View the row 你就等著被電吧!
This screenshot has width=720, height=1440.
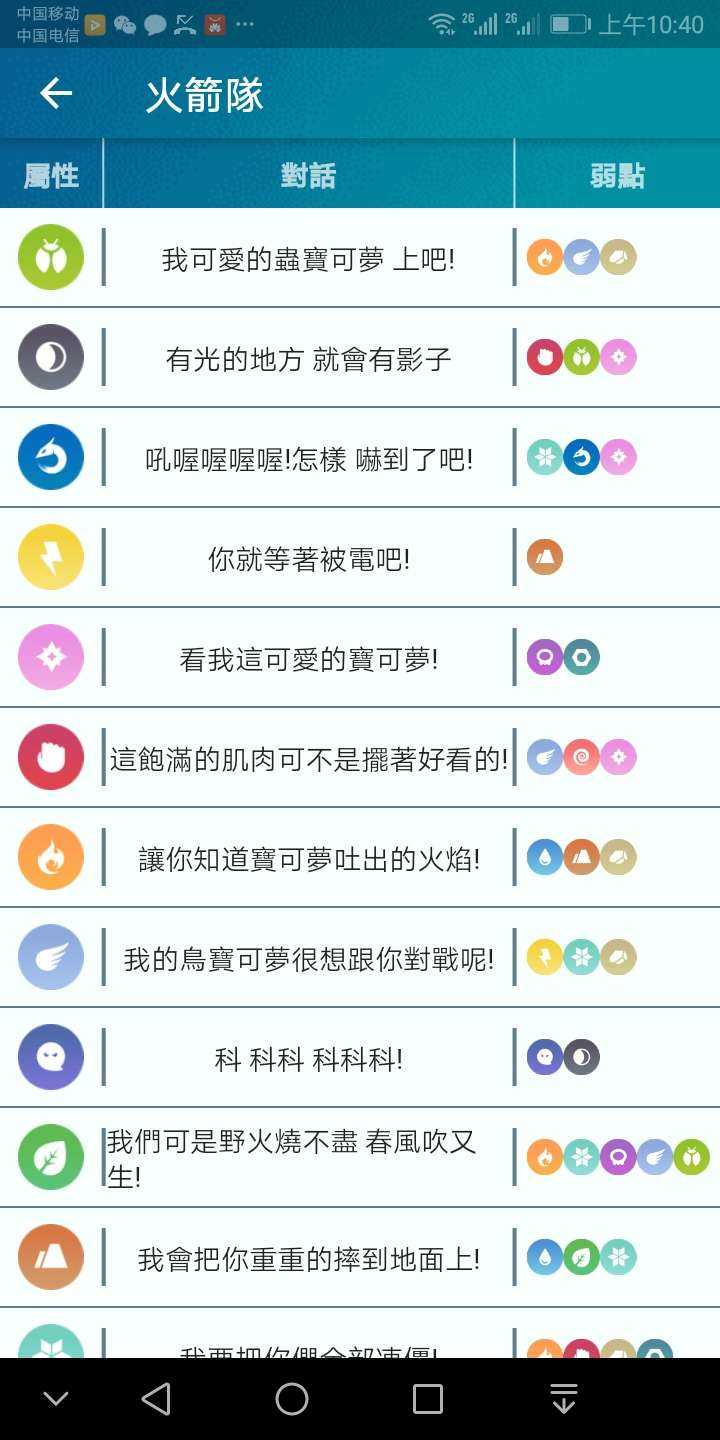pyautogui.click(x=308, y=559)
